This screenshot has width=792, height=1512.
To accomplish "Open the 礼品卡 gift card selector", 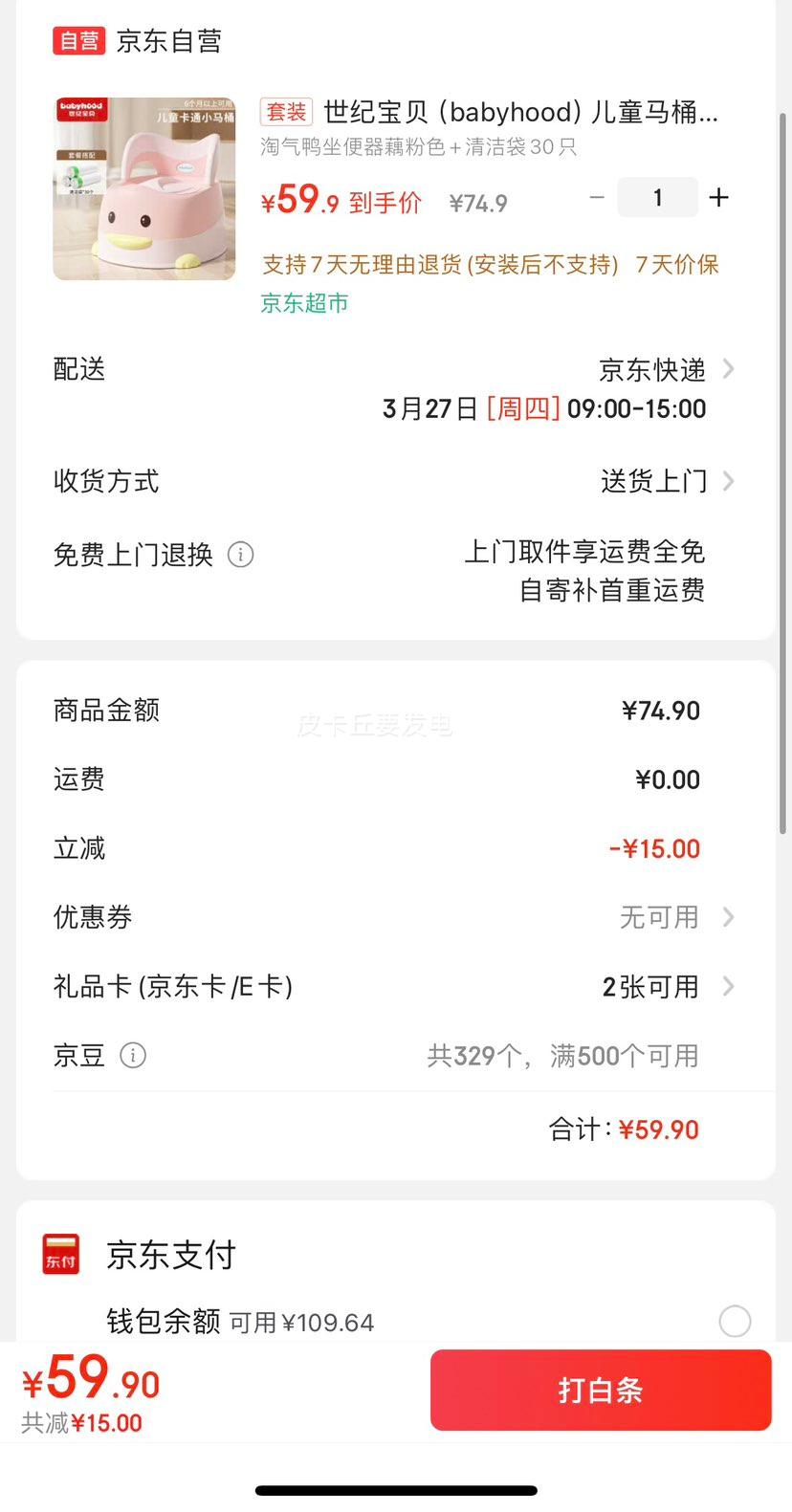I will click(728, 986).
